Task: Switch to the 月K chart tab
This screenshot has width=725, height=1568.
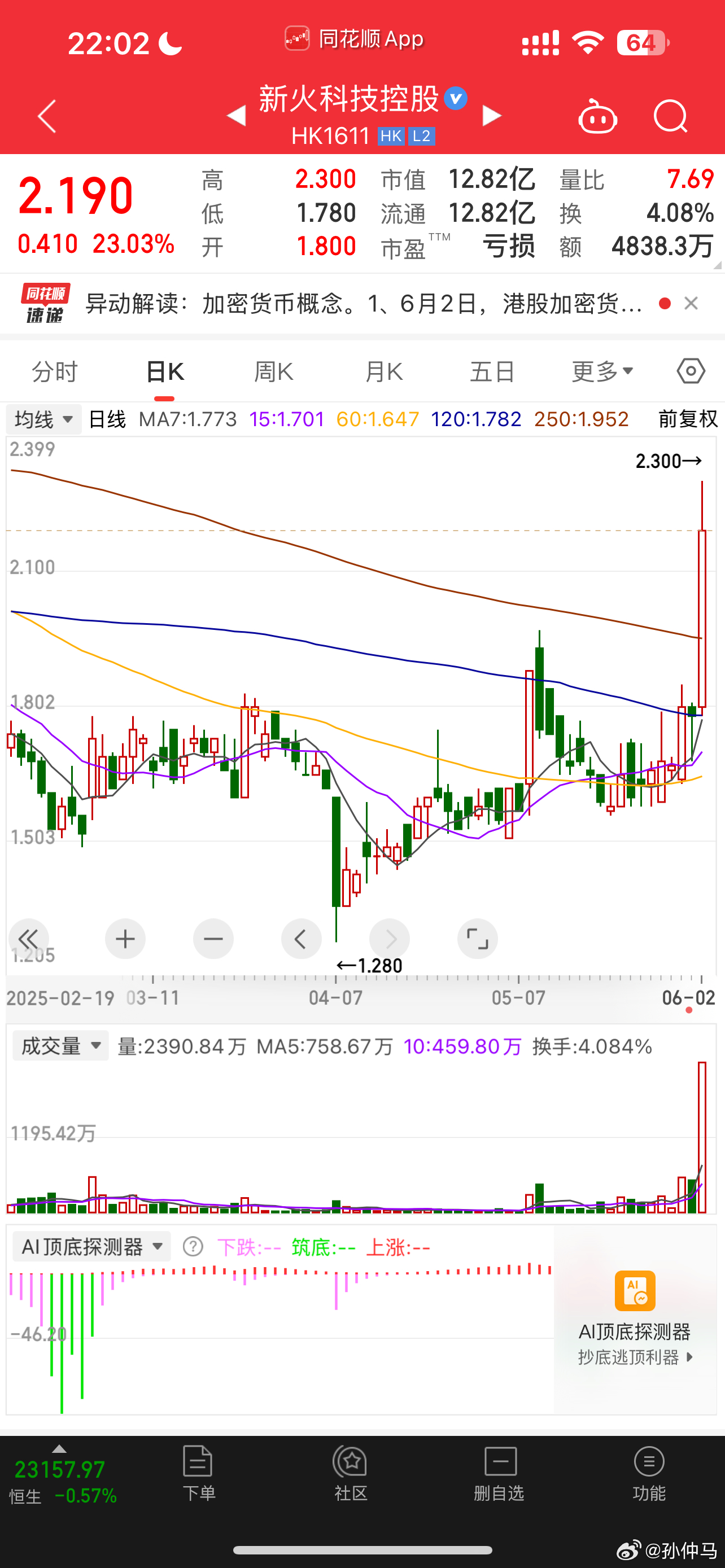Action: coord(383,371)
